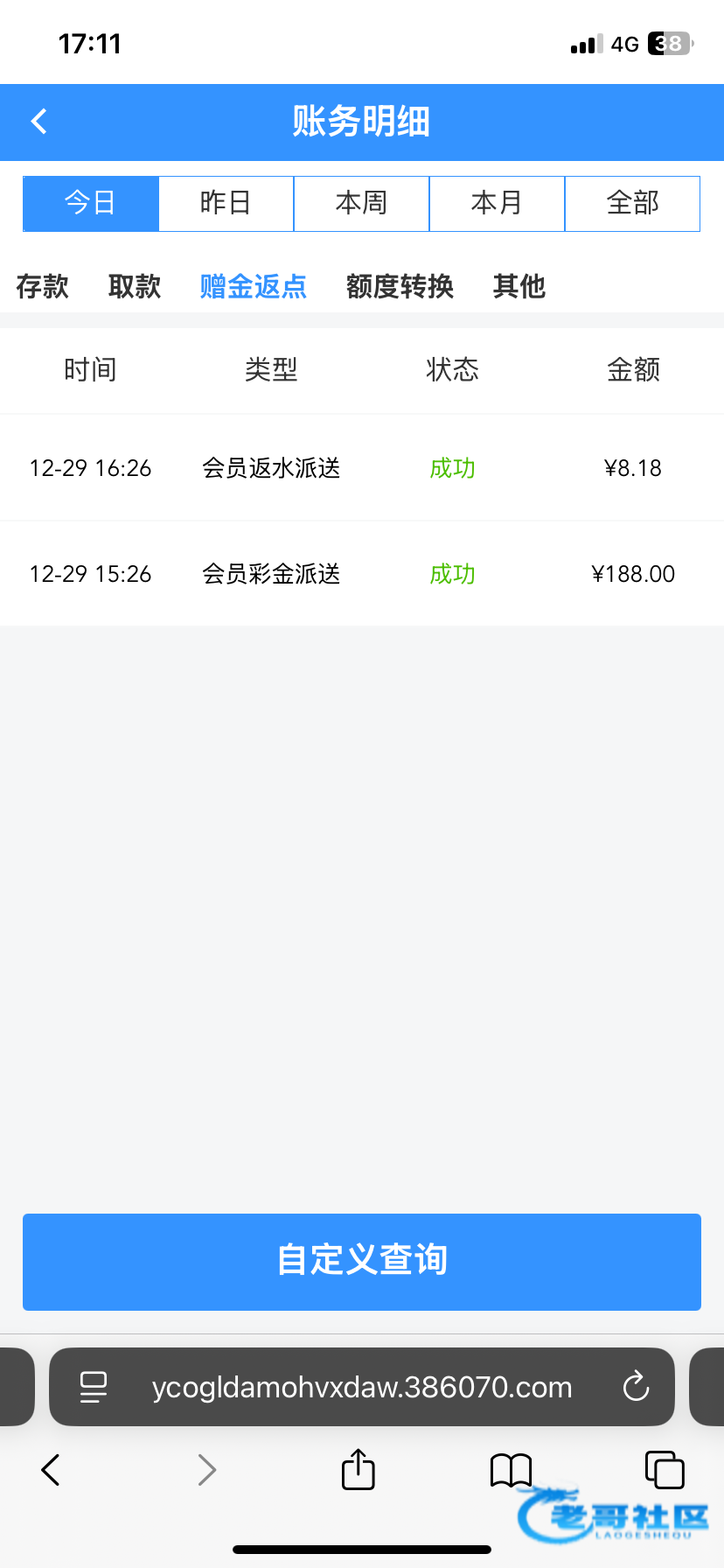Open Safari bookmarks
This screenshot has width=724, height=1568.
coord(511,1469)
